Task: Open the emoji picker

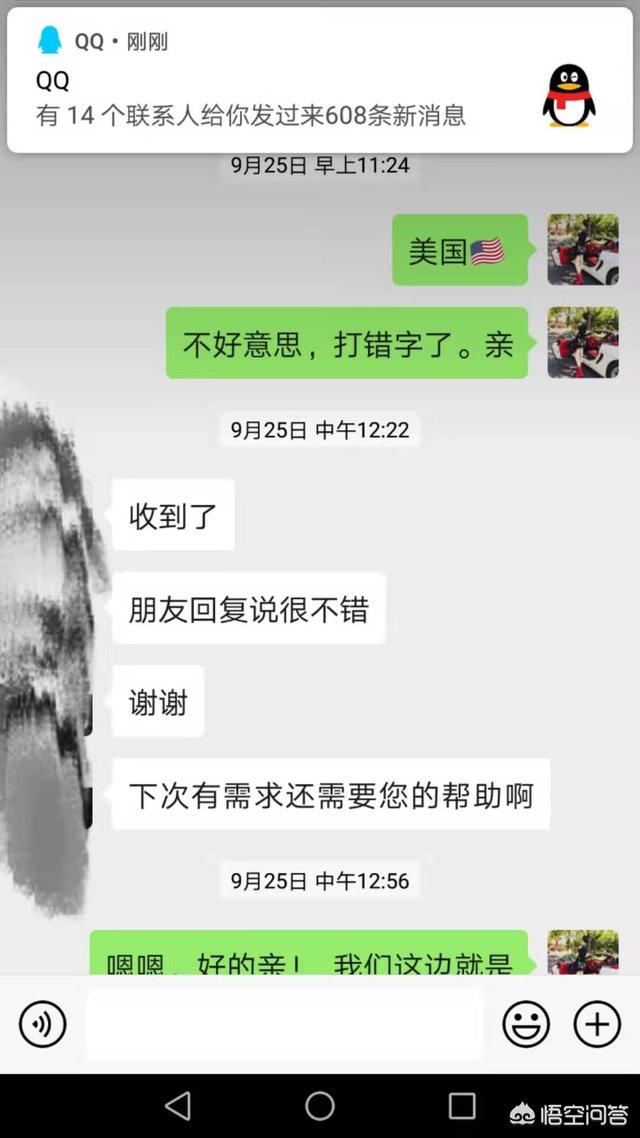Action: click(525, 1024)
